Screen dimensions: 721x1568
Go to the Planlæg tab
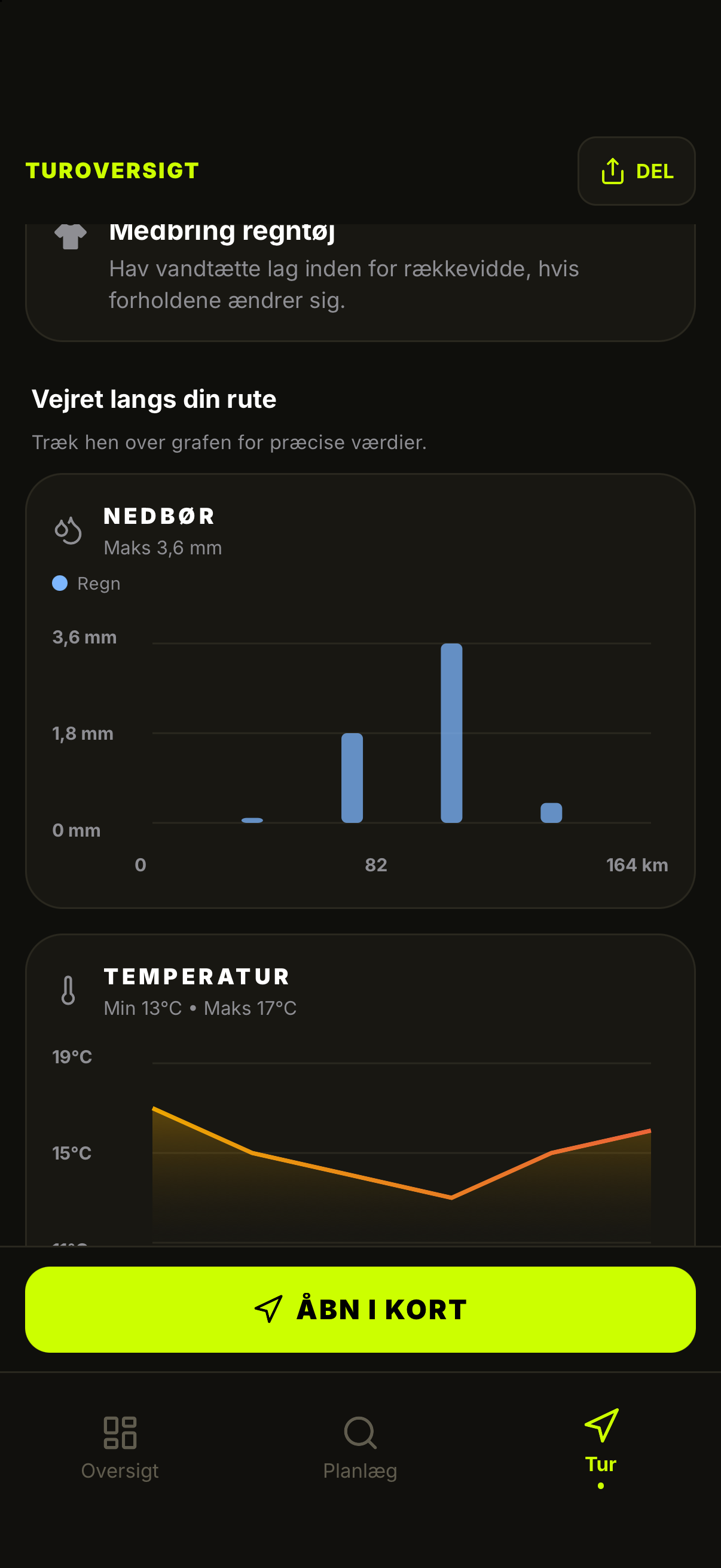click(x=360, y=1448)
